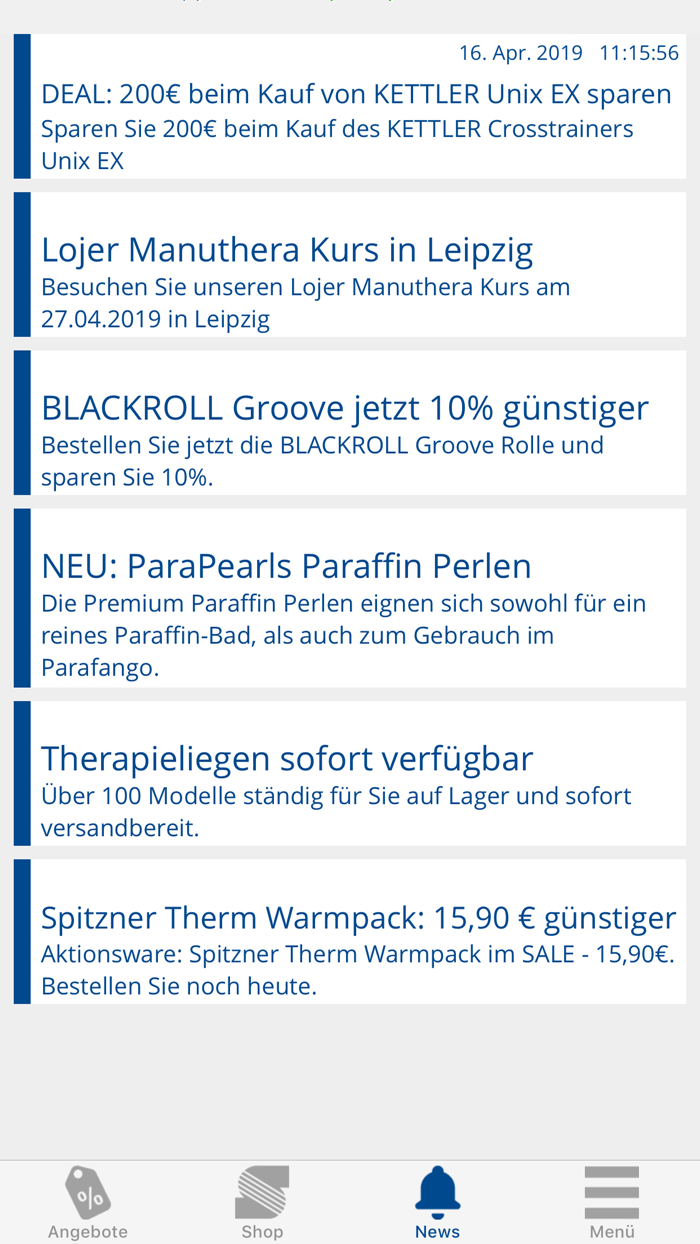The width and height of the screenshot is (700, 1244).
Task: Switch to the Angebote tab
Action: pyautogui.click(x=88, y=1202)
